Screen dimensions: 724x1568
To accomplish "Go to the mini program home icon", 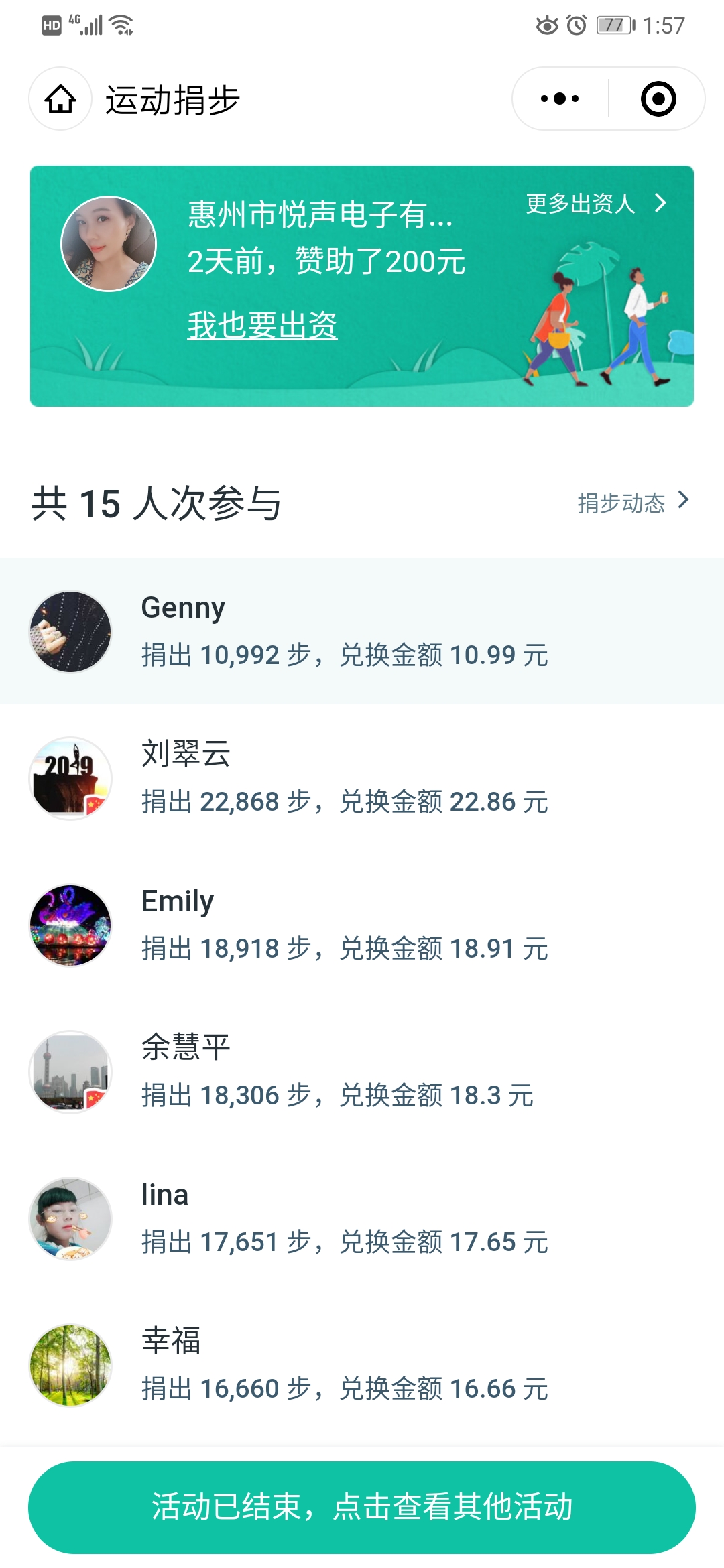I will tap(60, 99).
